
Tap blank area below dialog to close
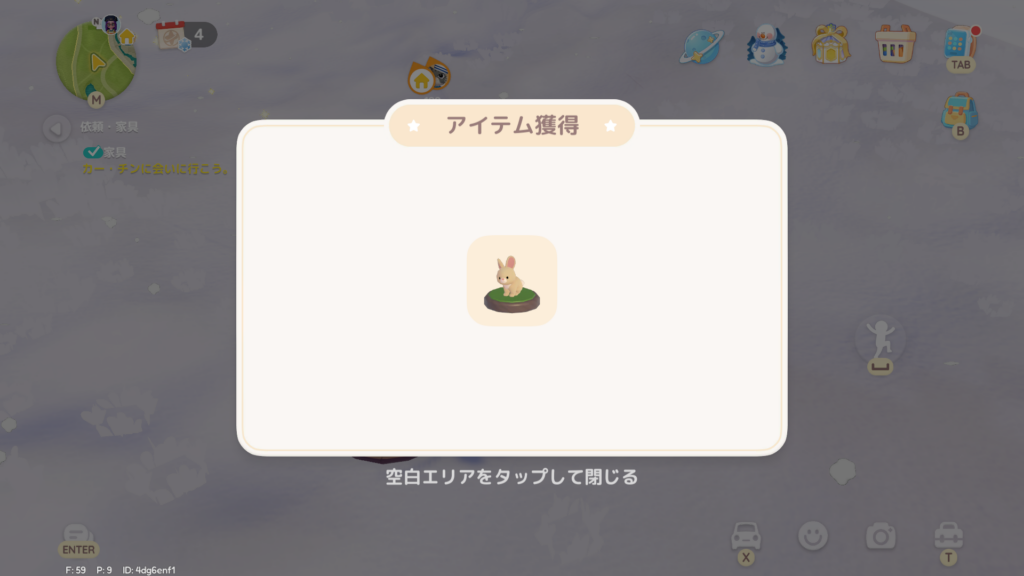(511, 520)
